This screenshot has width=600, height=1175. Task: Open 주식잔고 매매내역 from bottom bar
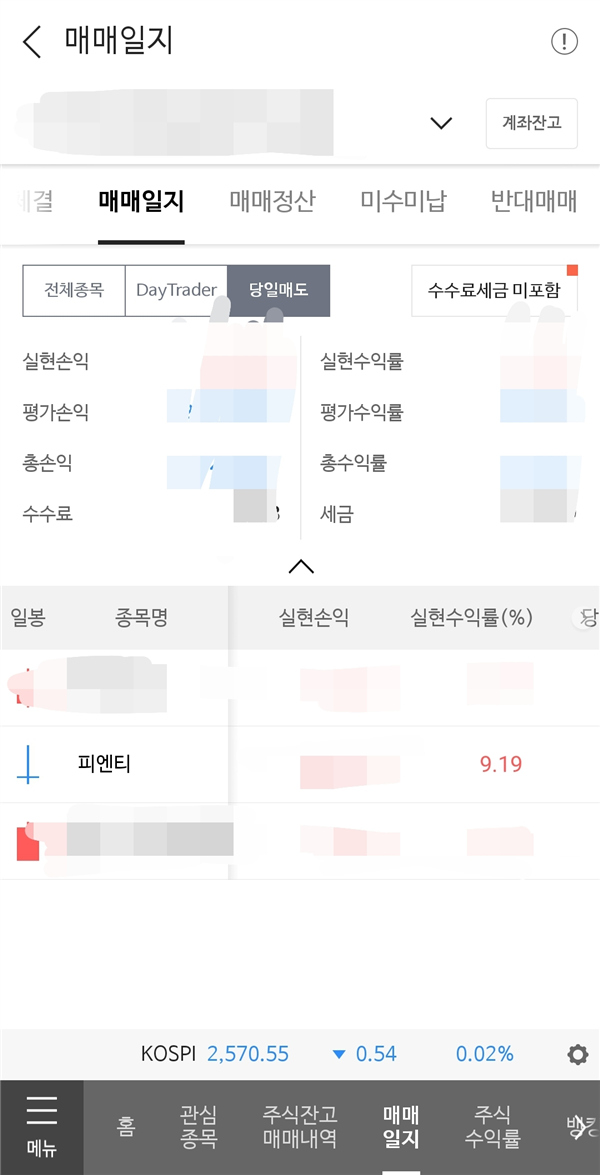[x=299, y=1127]
